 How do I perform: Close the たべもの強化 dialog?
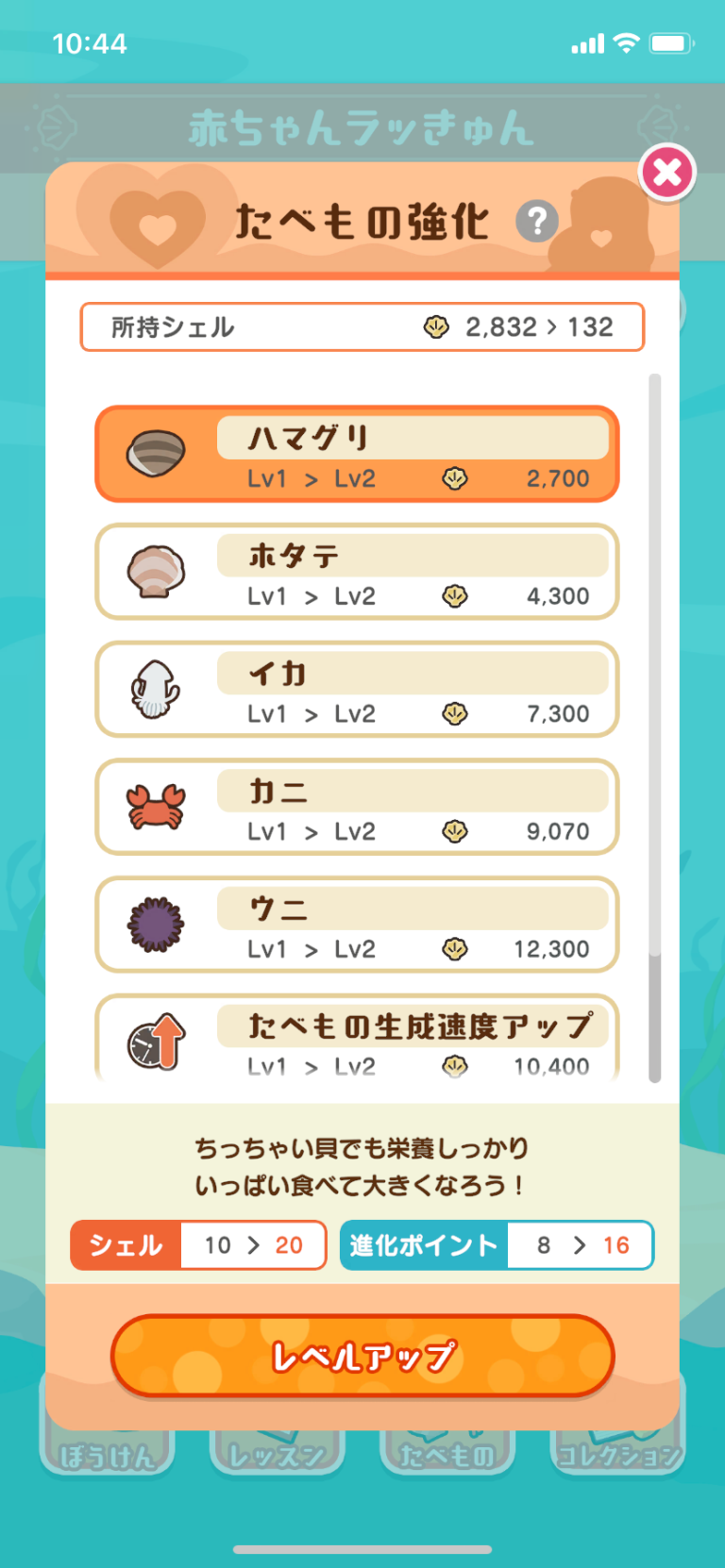click(x=667, y=173)
